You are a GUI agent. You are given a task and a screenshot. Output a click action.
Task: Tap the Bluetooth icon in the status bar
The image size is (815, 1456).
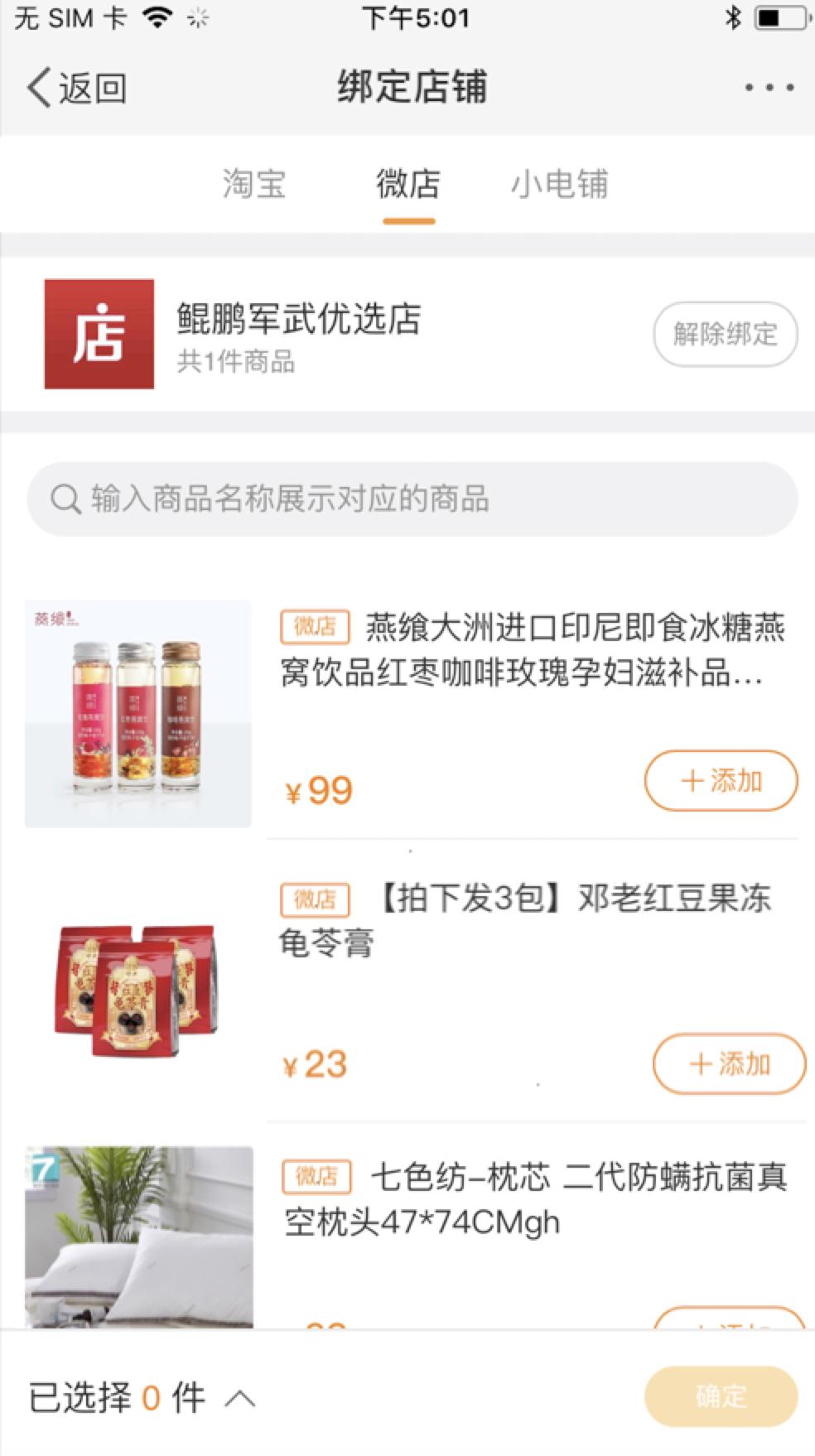tap(732, 17)
